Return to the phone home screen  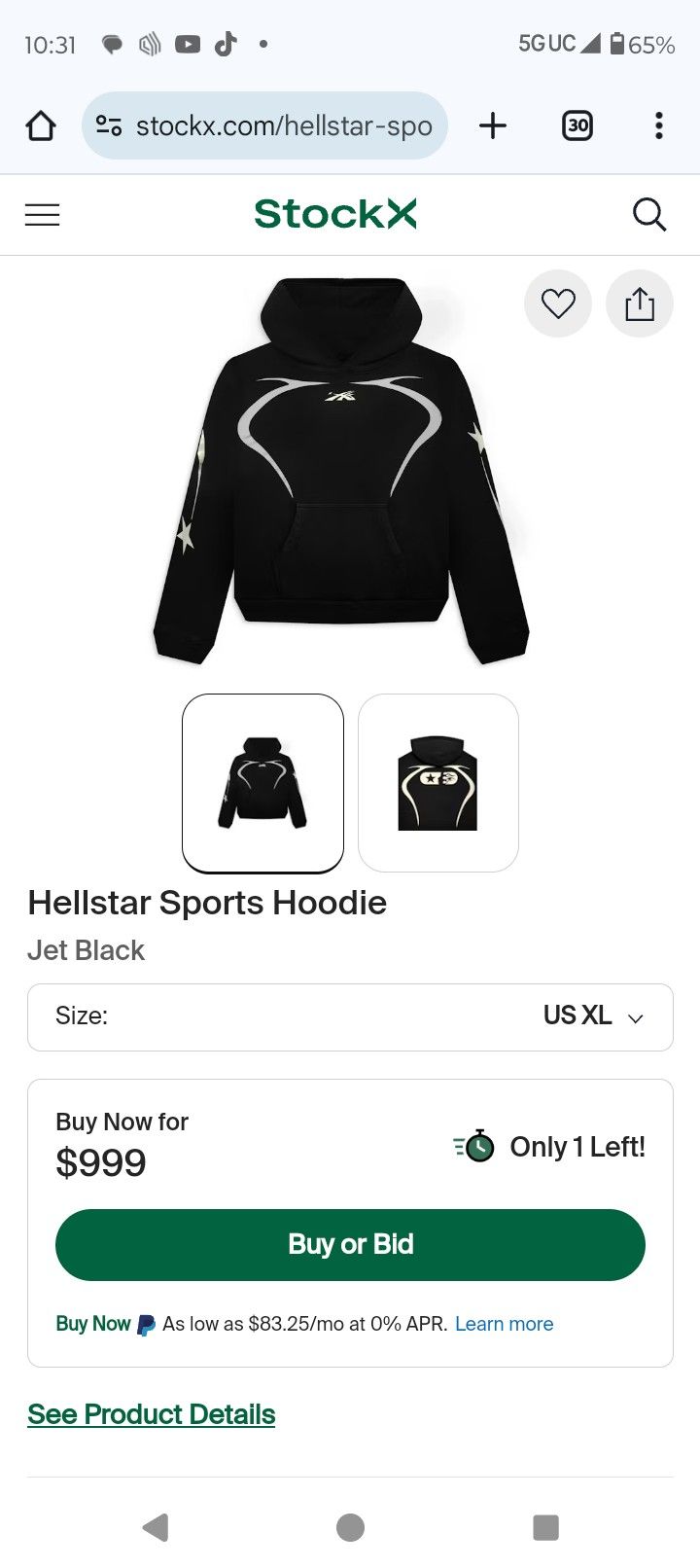[x=350, y=1527]
